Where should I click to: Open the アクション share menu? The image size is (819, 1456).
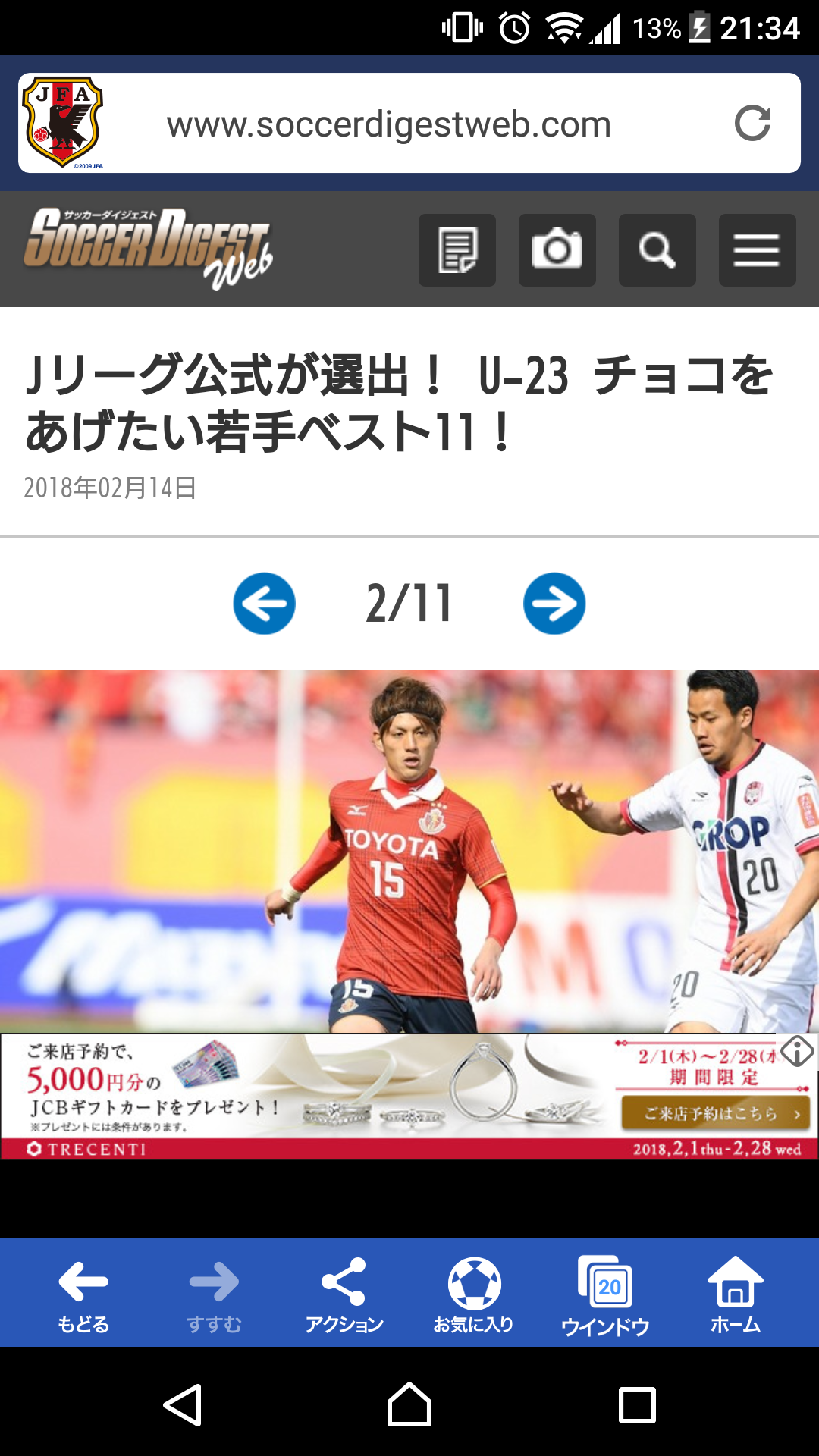pyautogui.click(x=344, y=1295)
